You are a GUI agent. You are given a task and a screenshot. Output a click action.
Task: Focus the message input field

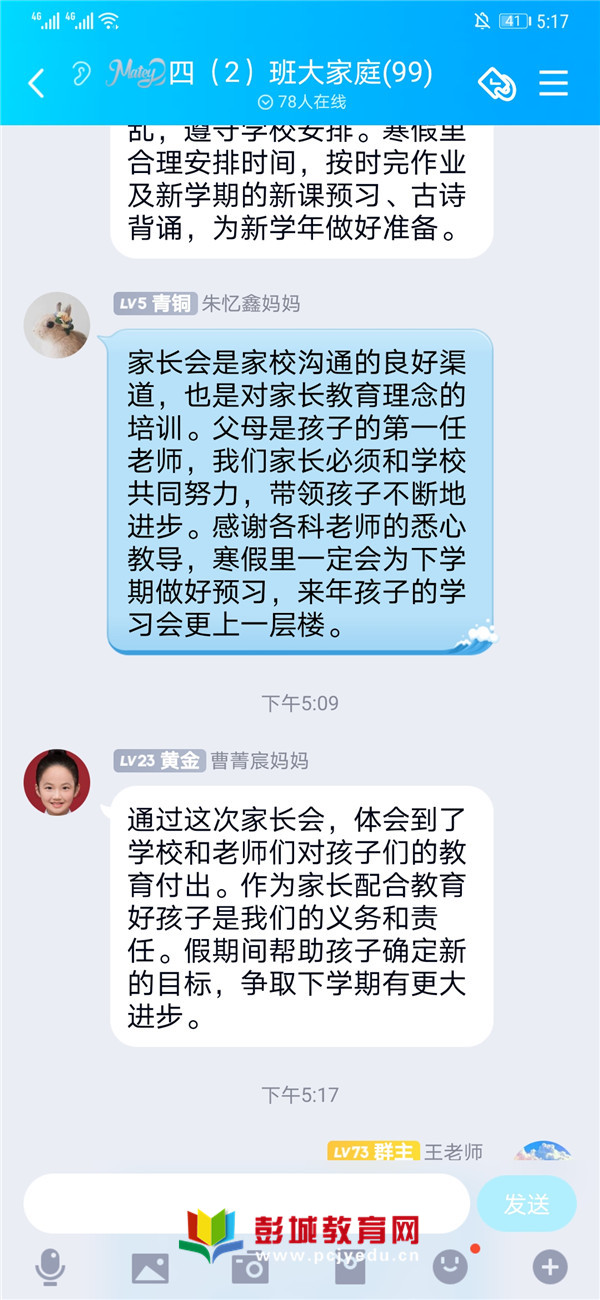coord(246,1203)
